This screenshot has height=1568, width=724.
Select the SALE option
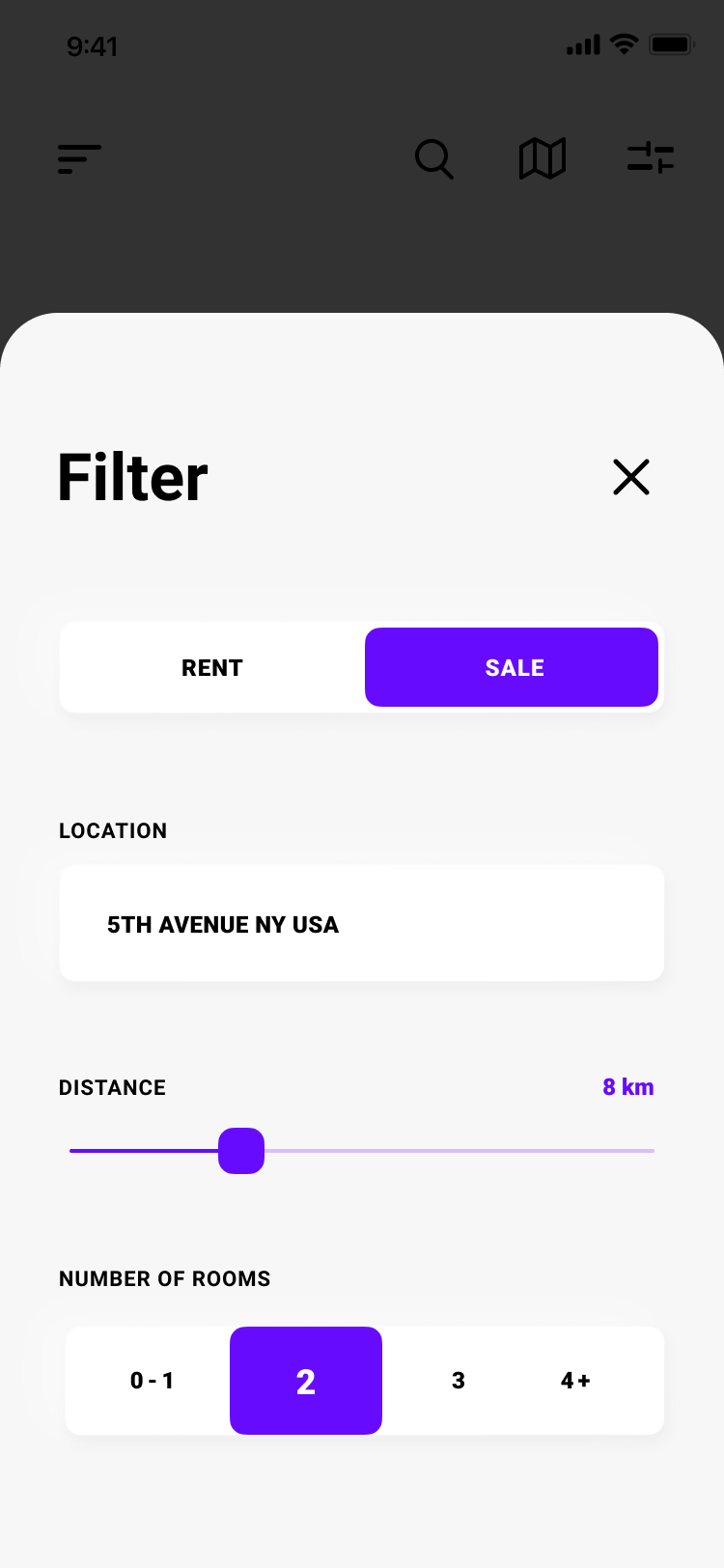click(x=512, y=667)
